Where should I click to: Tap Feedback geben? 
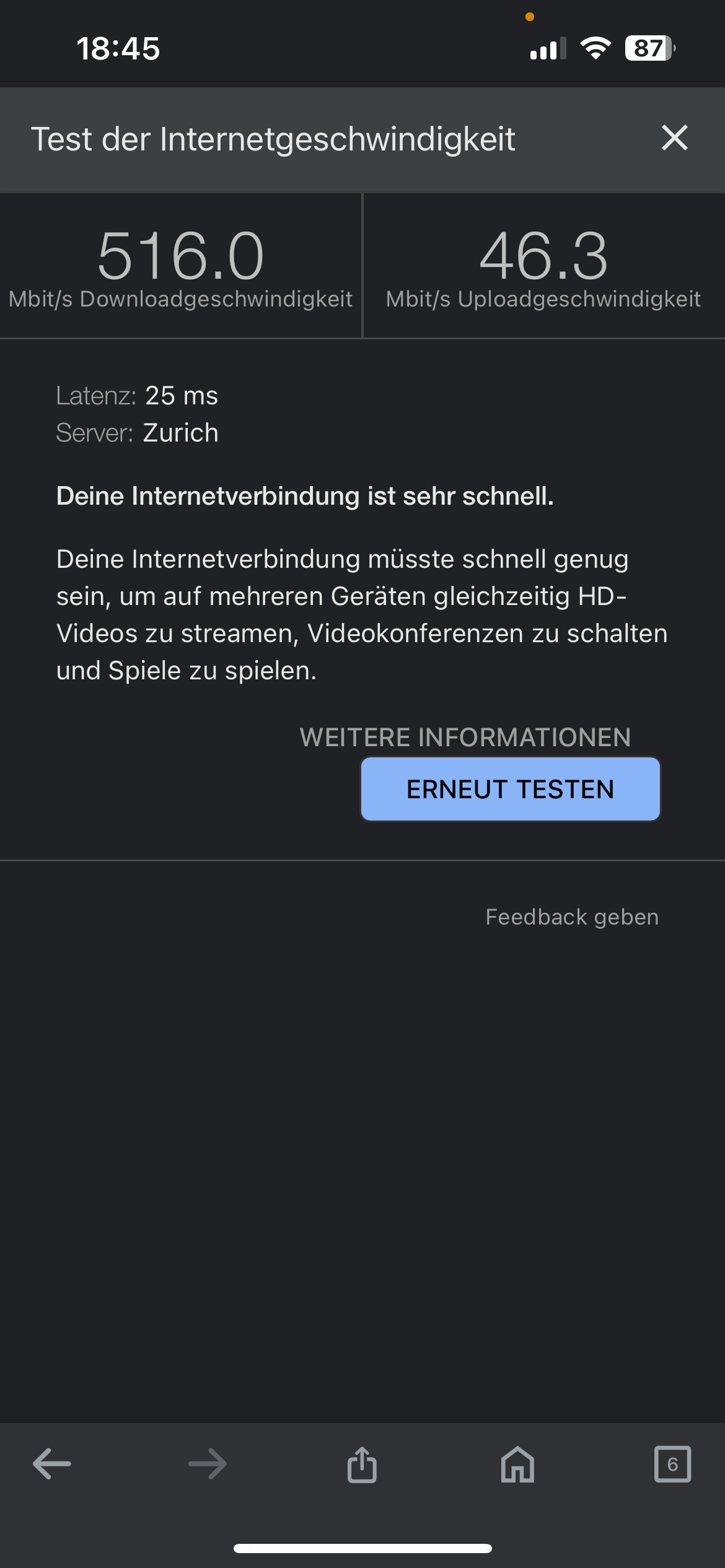(x=571, y=917)
